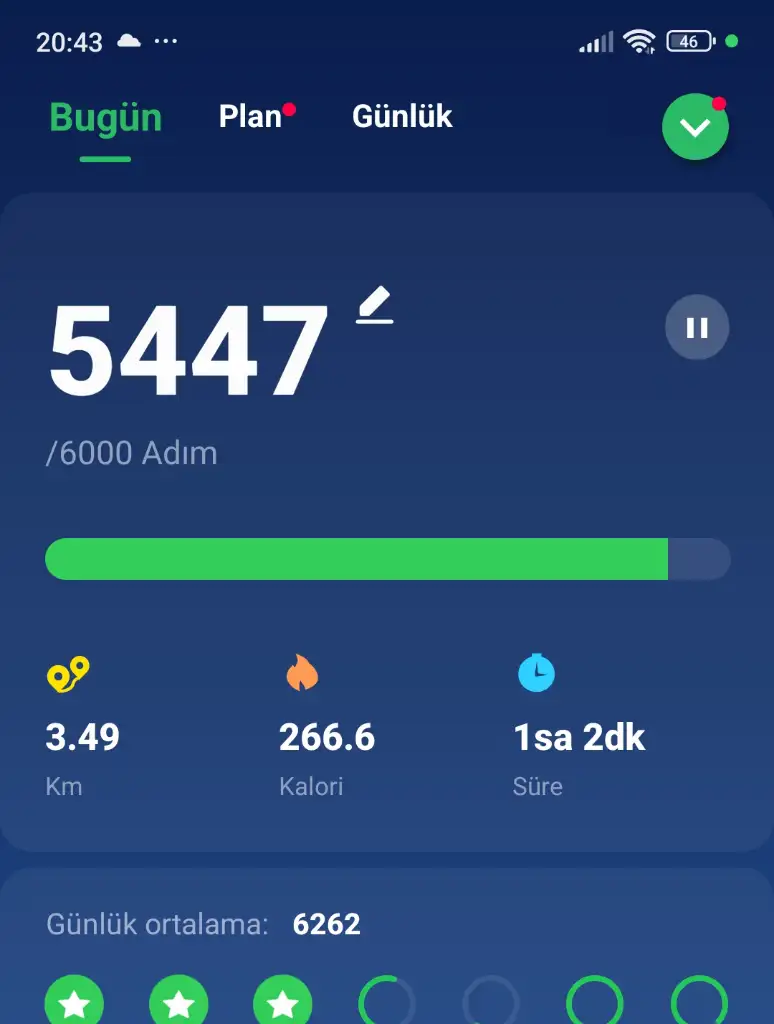The height and width of the screenshot is (1024, 774).
Task: Select the Bugün tab
Action: tap(106, 118)
